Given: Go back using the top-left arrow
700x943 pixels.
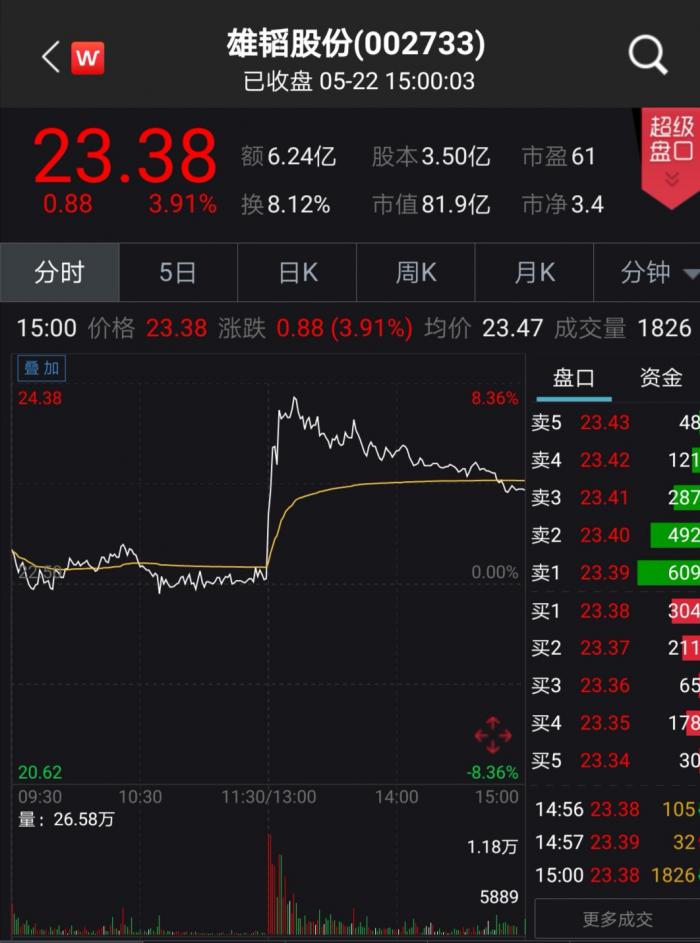Looking at the screenshot, I should [51, 57].
